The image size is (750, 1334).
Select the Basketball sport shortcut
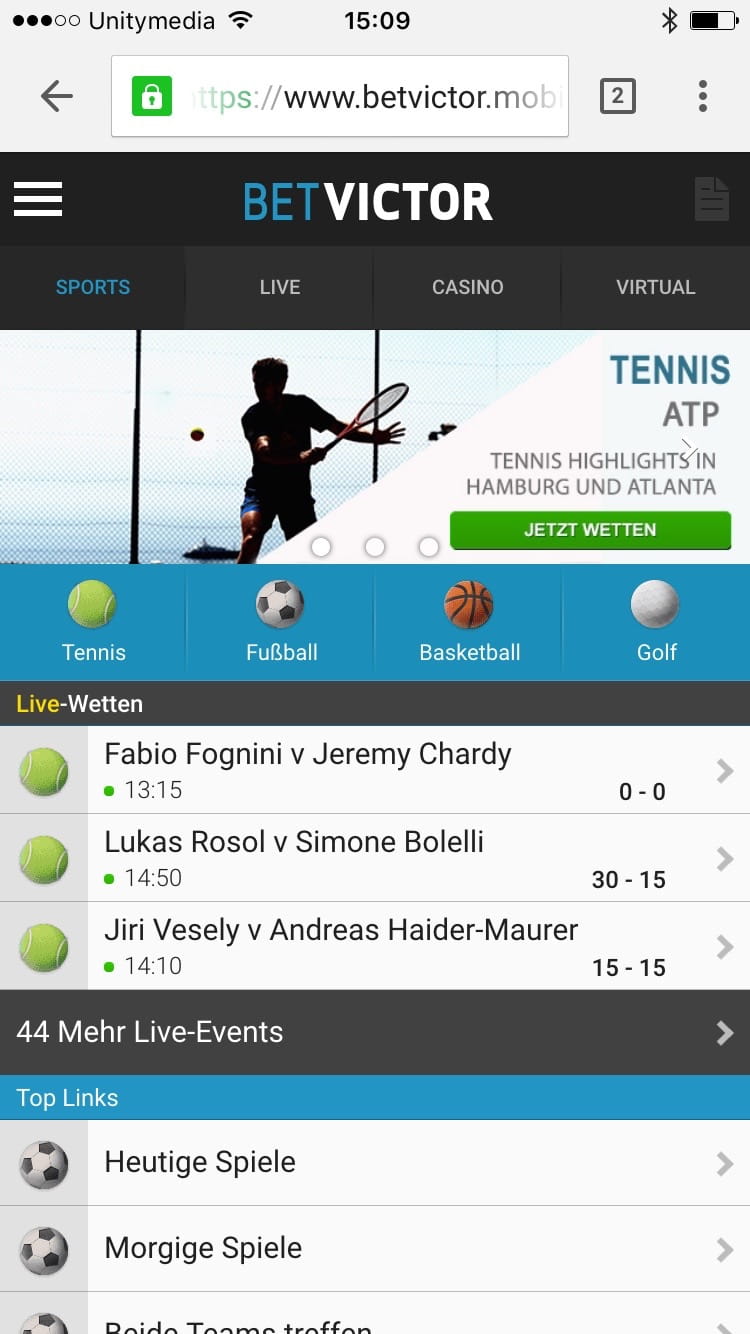click(x=469, y=622)
